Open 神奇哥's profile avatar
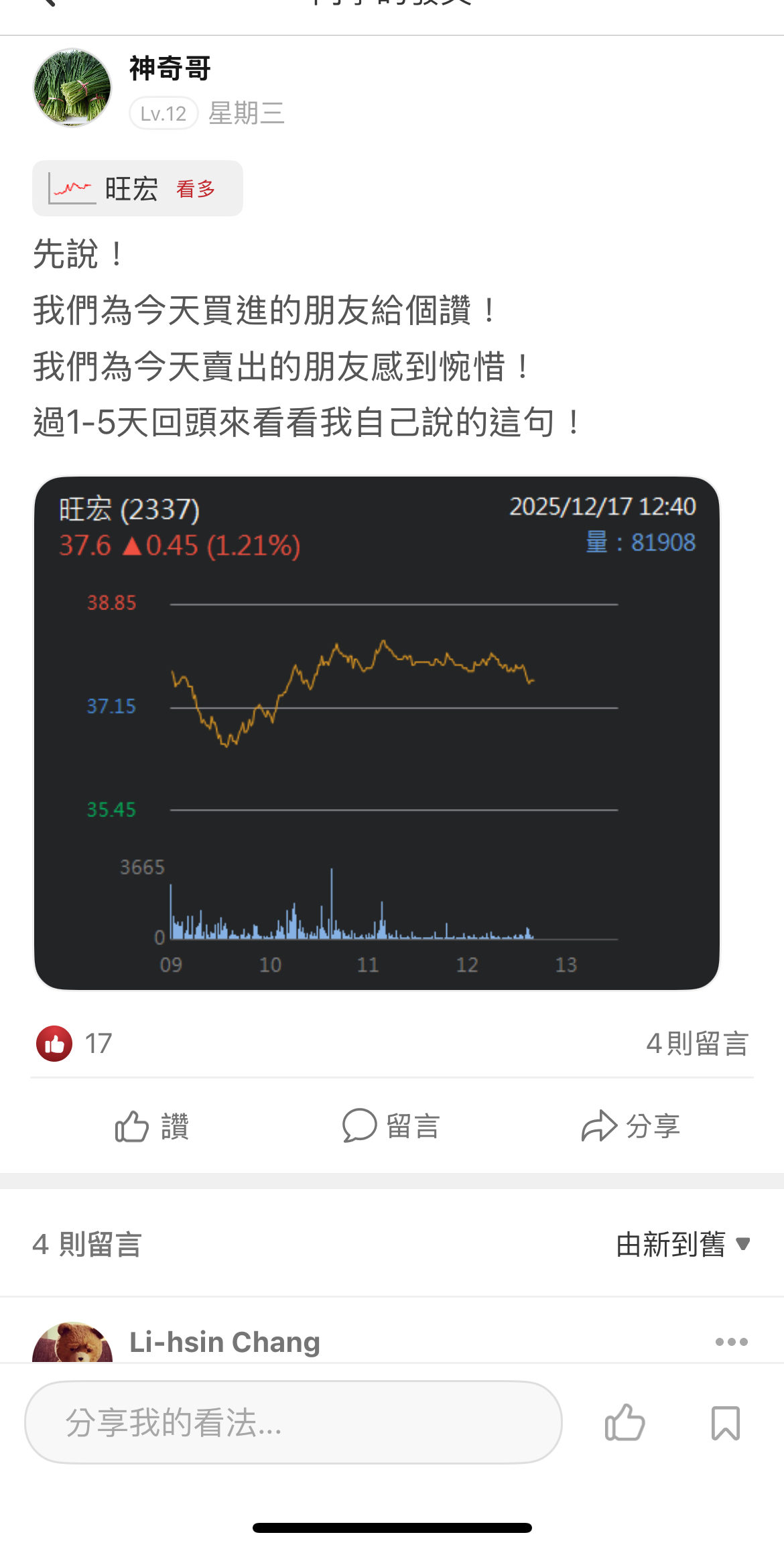 [72, 88]
